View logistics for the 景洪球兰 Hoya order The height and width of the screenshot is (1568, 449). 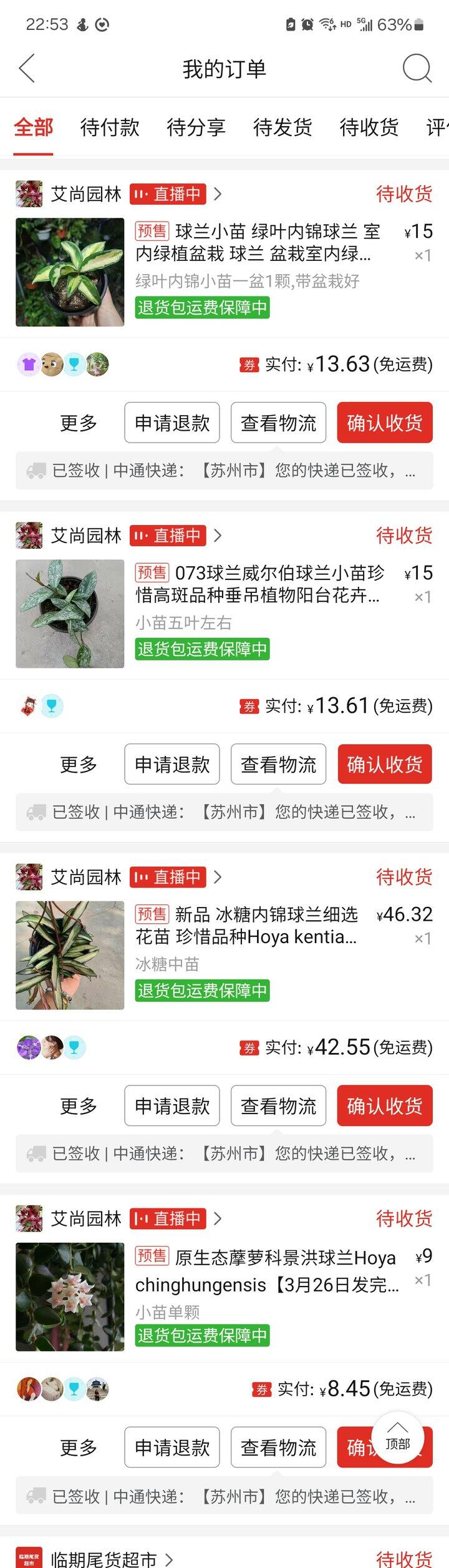pyautogui.click(x=278, y=1447)
